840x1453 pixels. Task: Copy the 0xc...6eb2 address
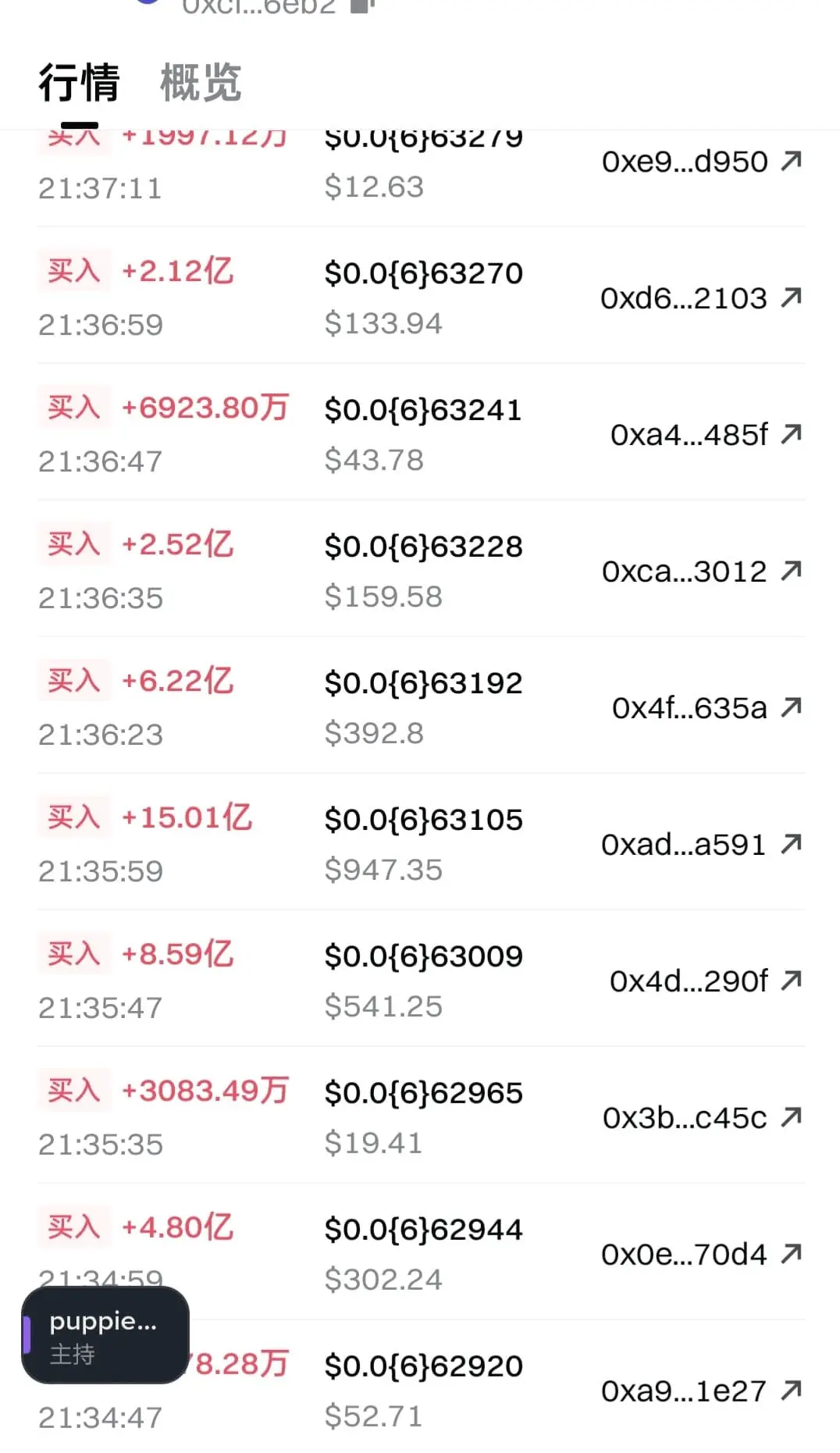362,6
